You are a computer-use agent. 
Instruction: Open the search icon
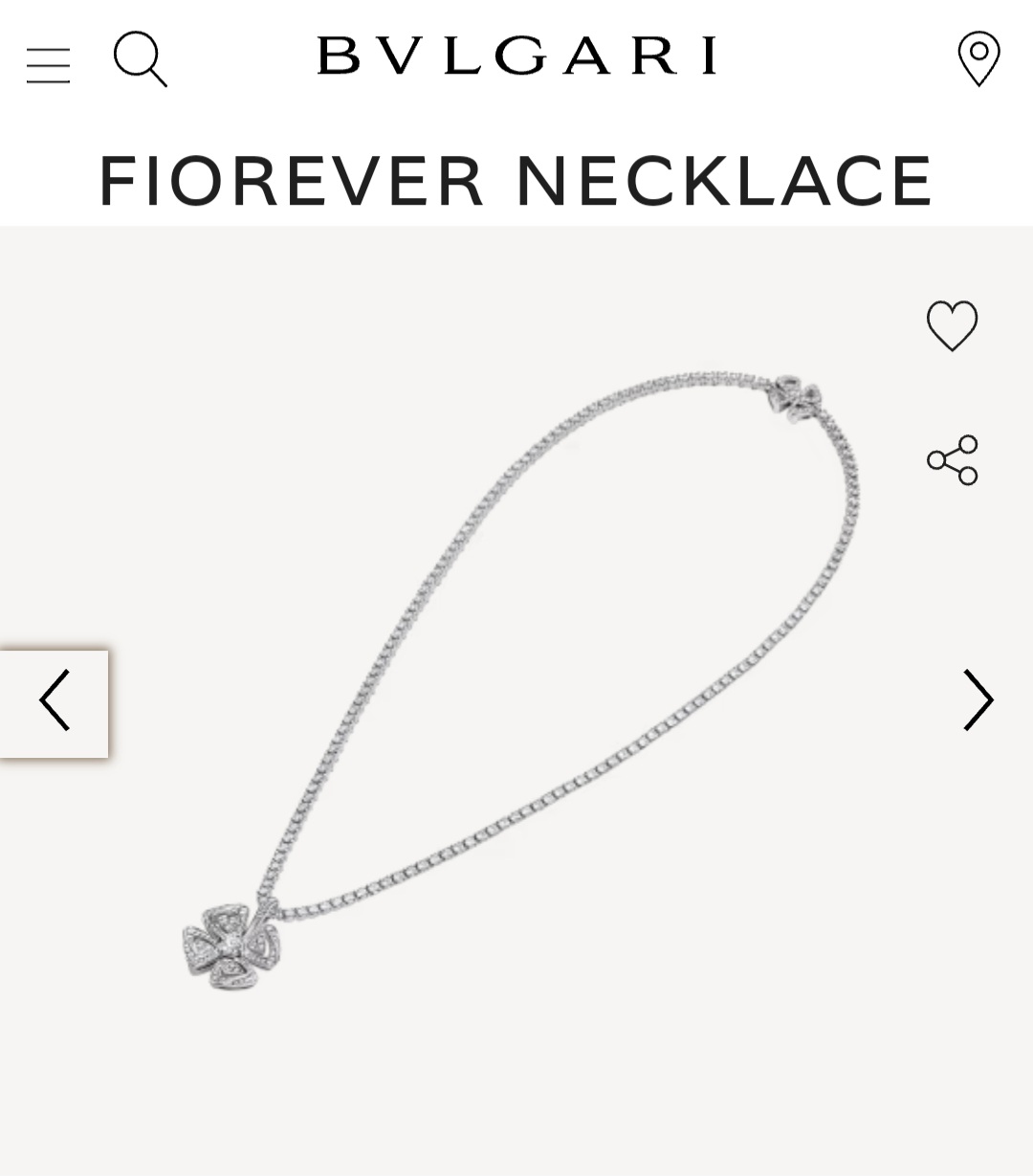[x=140, y=59]
